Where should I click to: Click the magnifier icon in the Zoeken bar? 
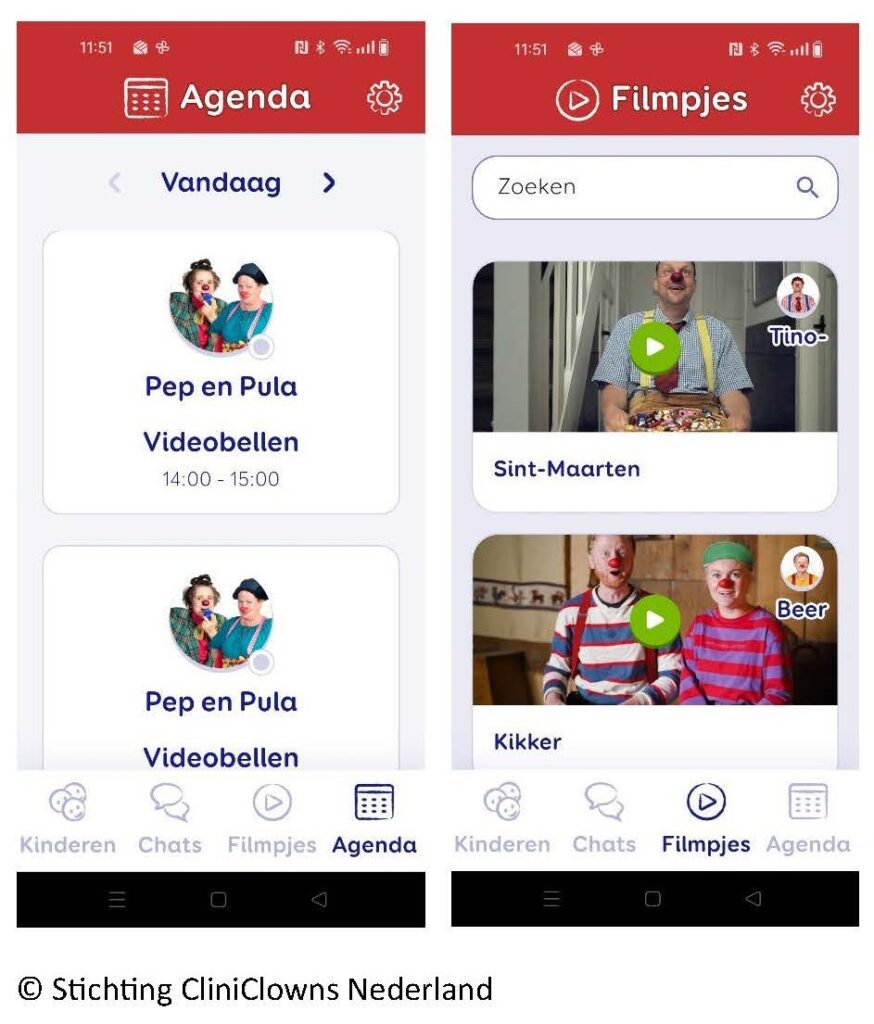(x=810, y=187)
